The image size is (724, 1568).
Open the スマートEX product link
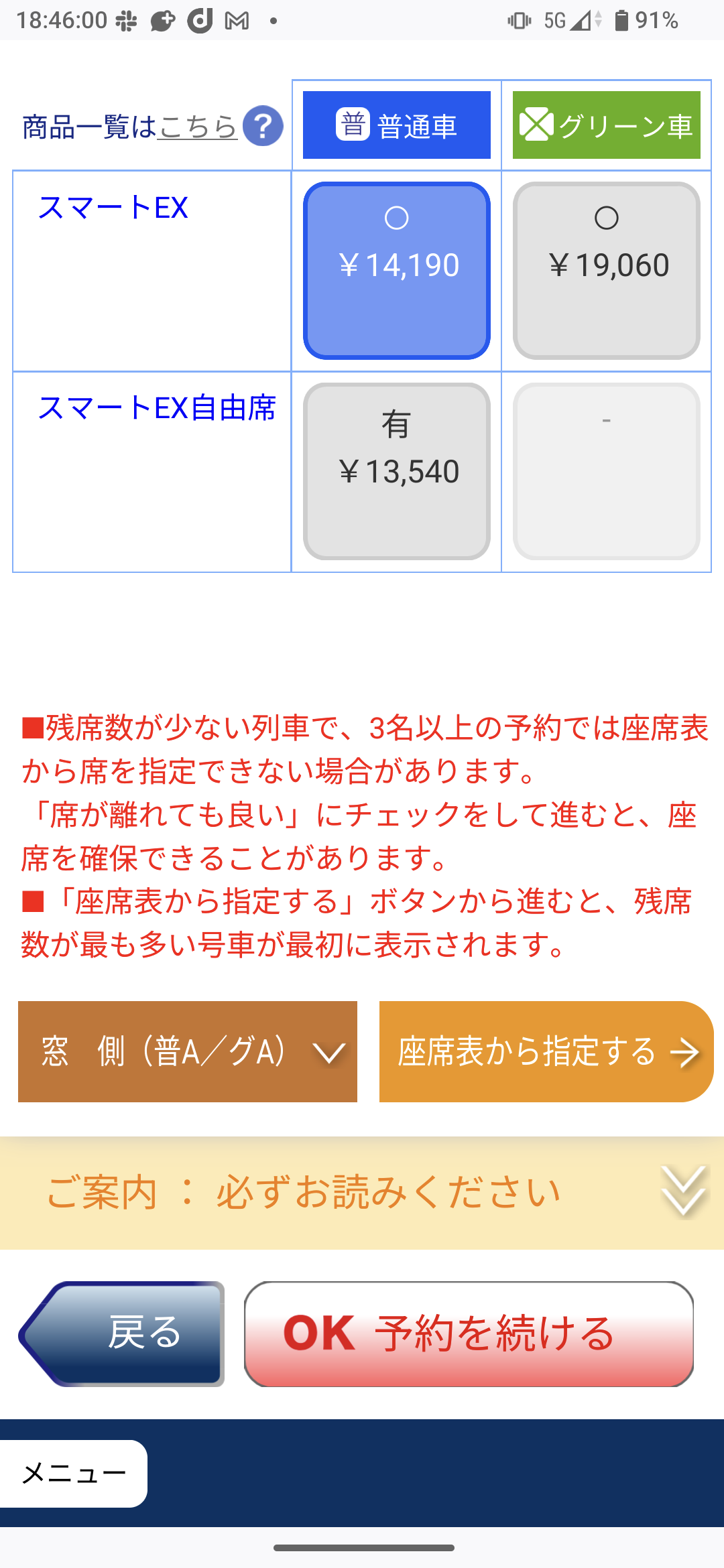(113, 207)
